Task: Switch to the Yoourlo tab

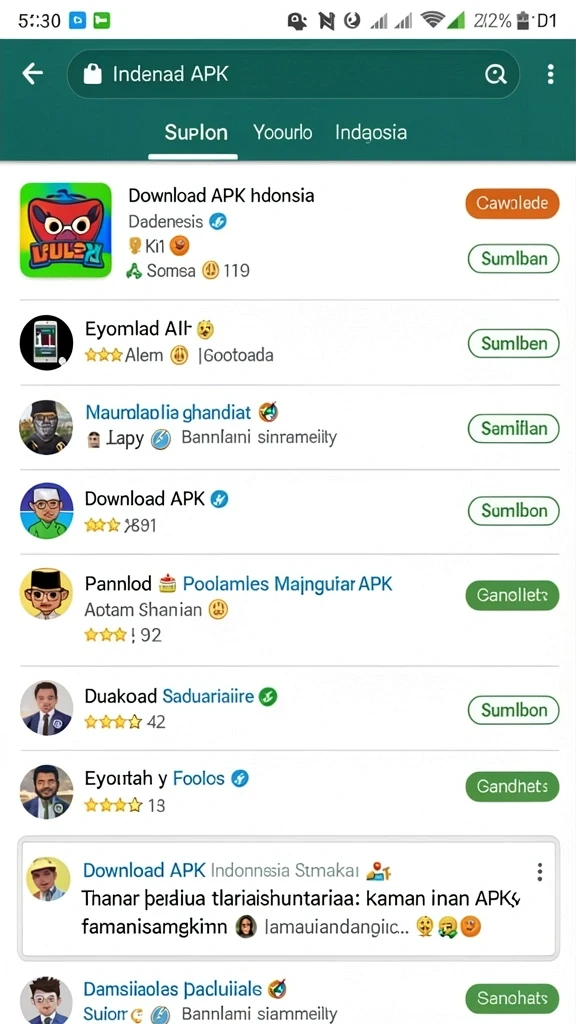Action: 283,133
